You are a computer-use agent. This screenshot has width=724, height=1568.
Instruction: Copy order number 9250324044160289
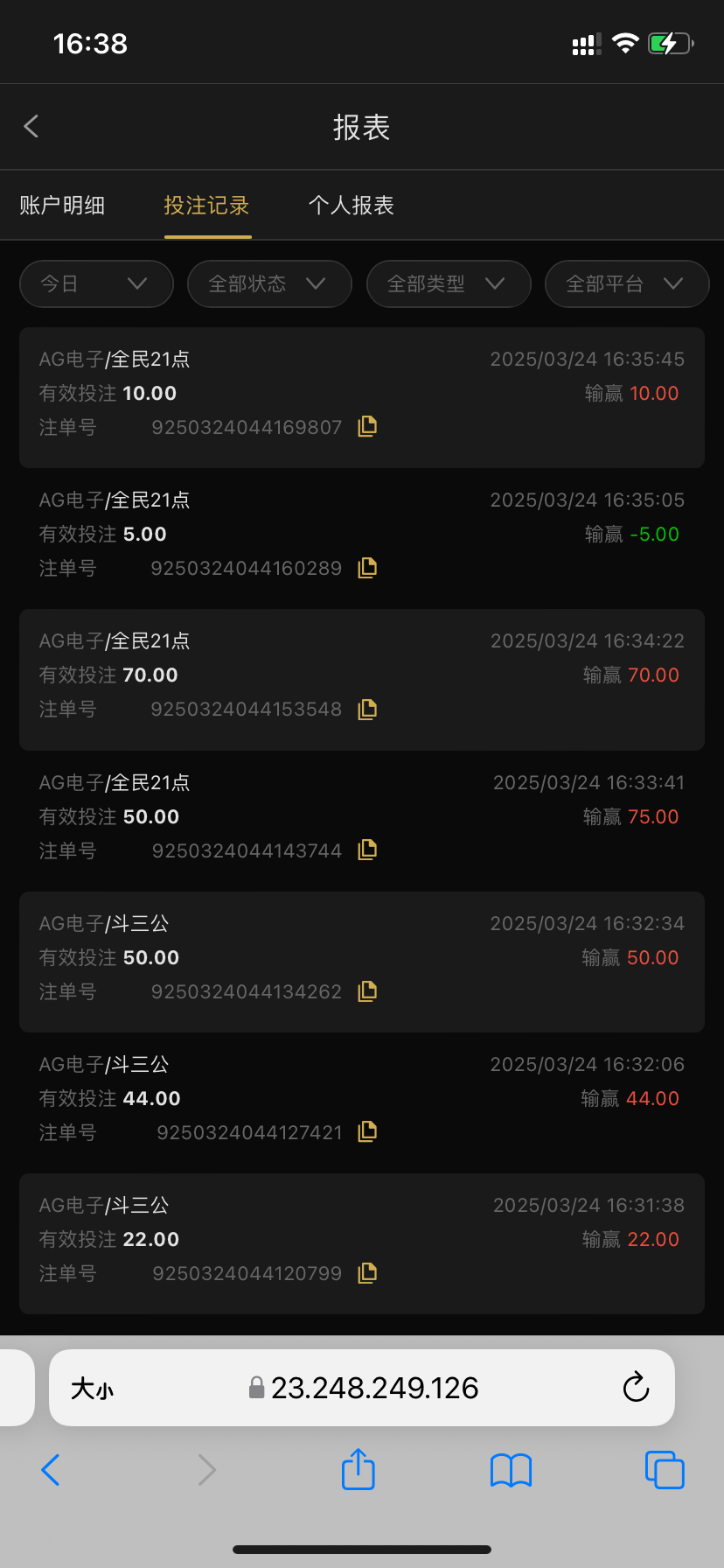pyautogui.click(x=367, y=568)
